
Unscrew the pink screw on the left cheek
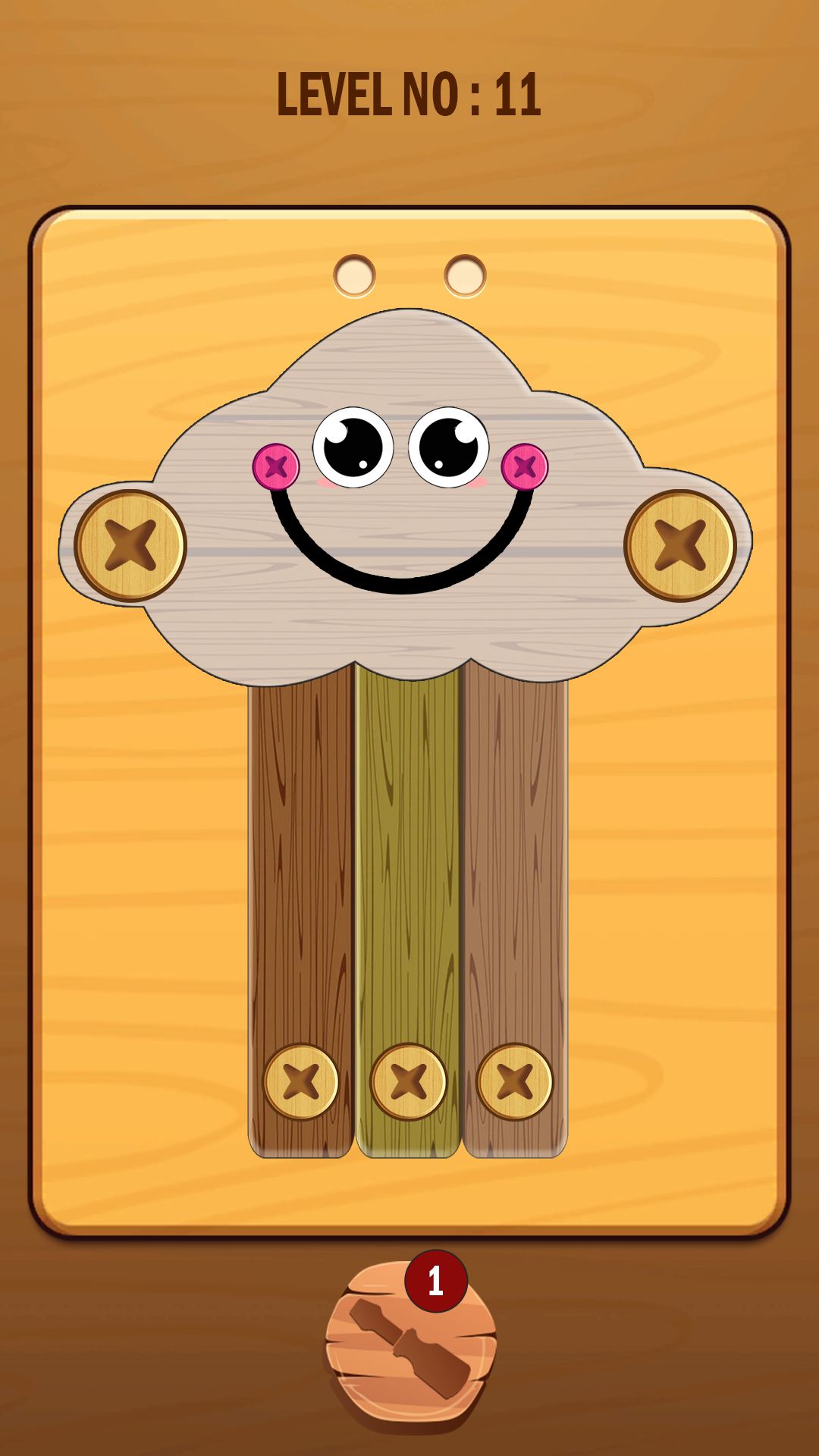click(276, 466)
